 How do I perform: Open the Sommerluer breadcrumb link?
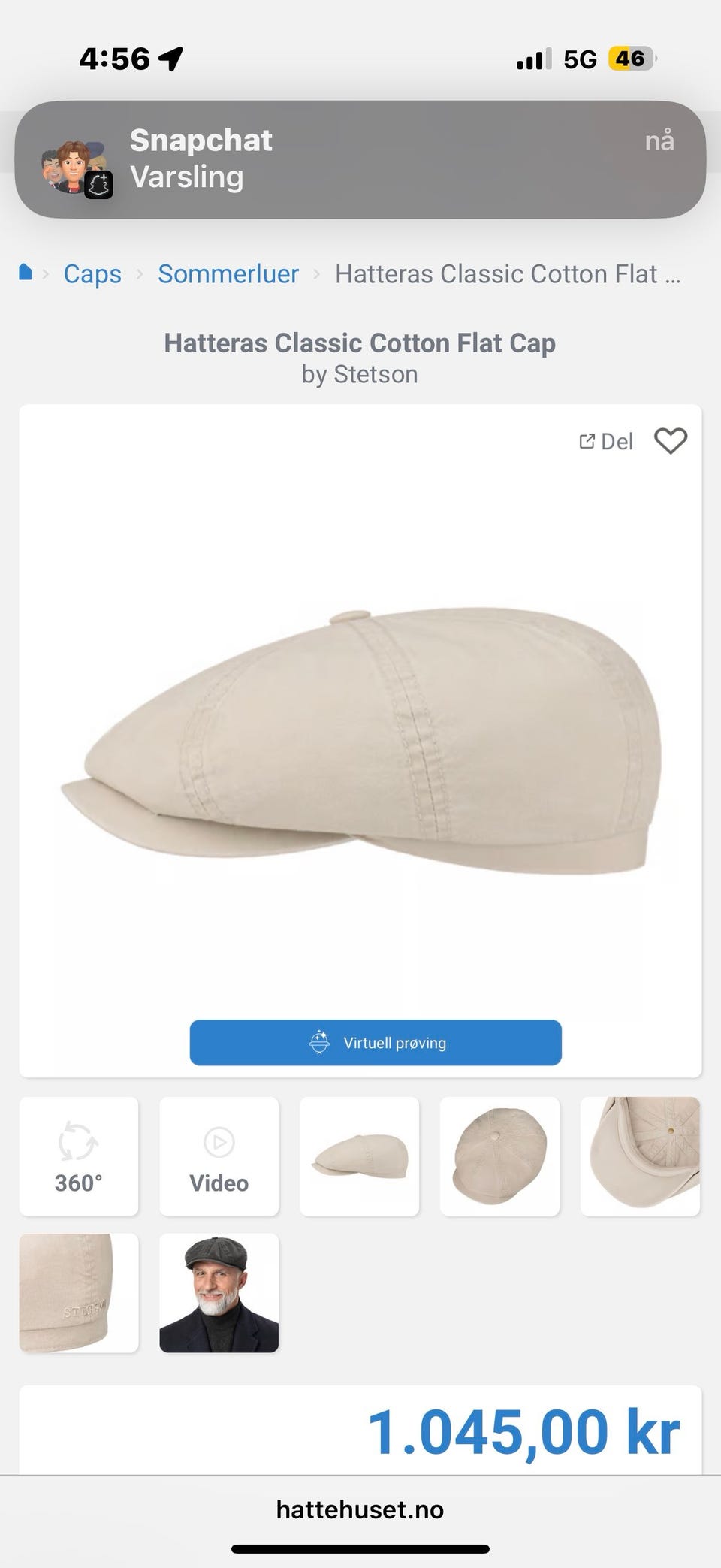pyautogui.click(x=228, y=273)
